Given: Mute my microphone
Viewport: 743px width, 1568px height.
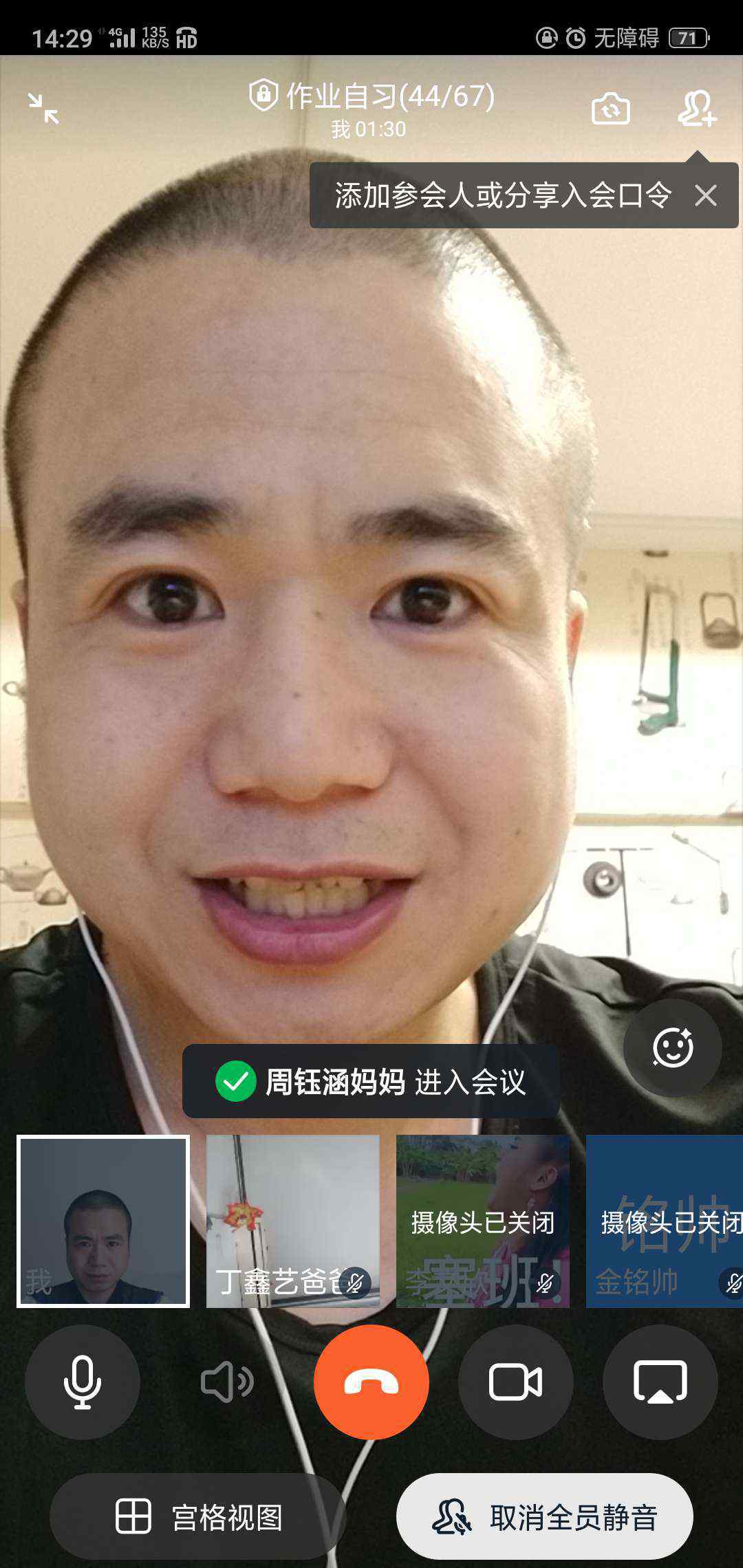Looking at the screenshot, I should tap(83, 1382).
